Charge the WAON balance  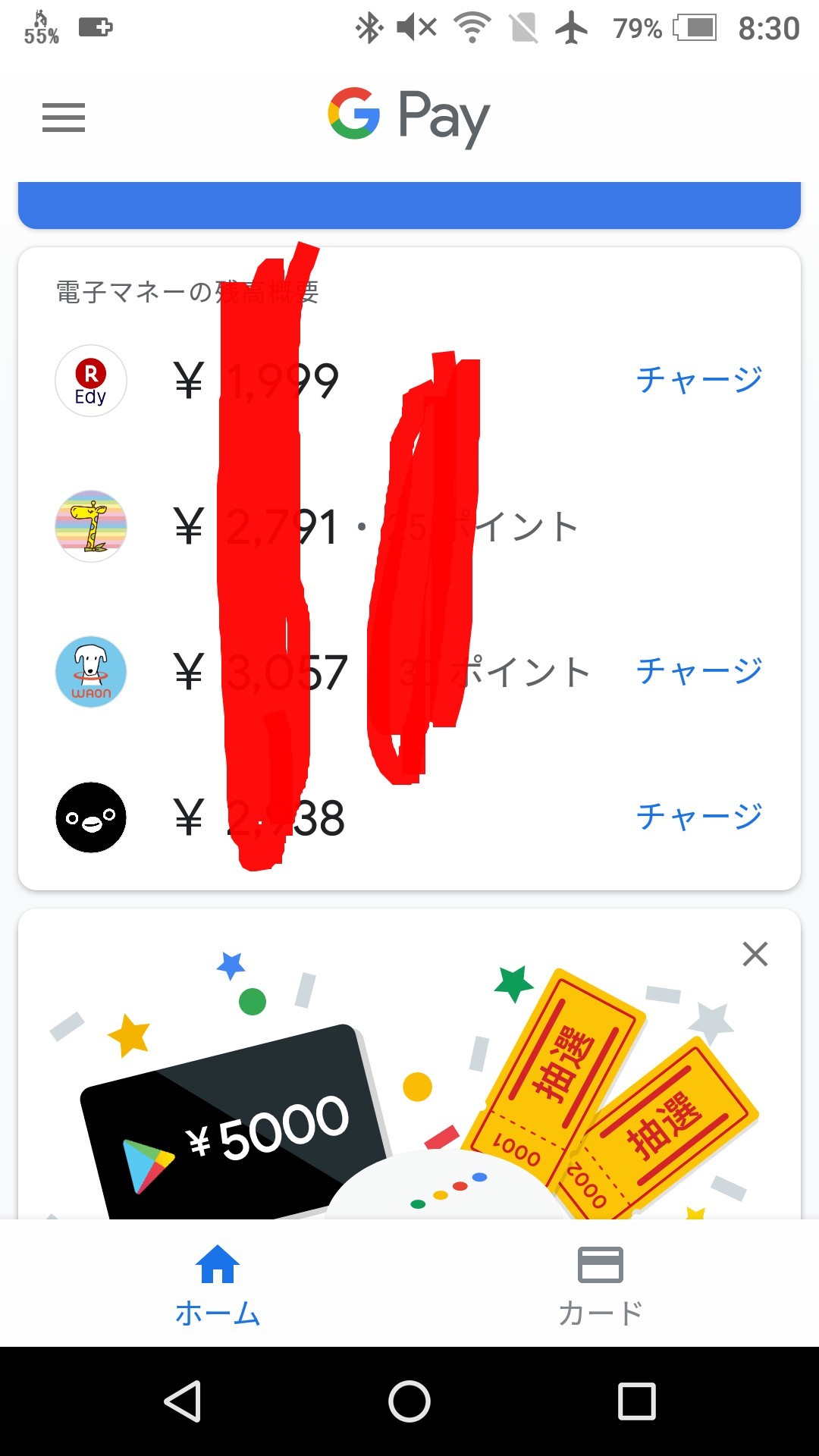(698, 671)
